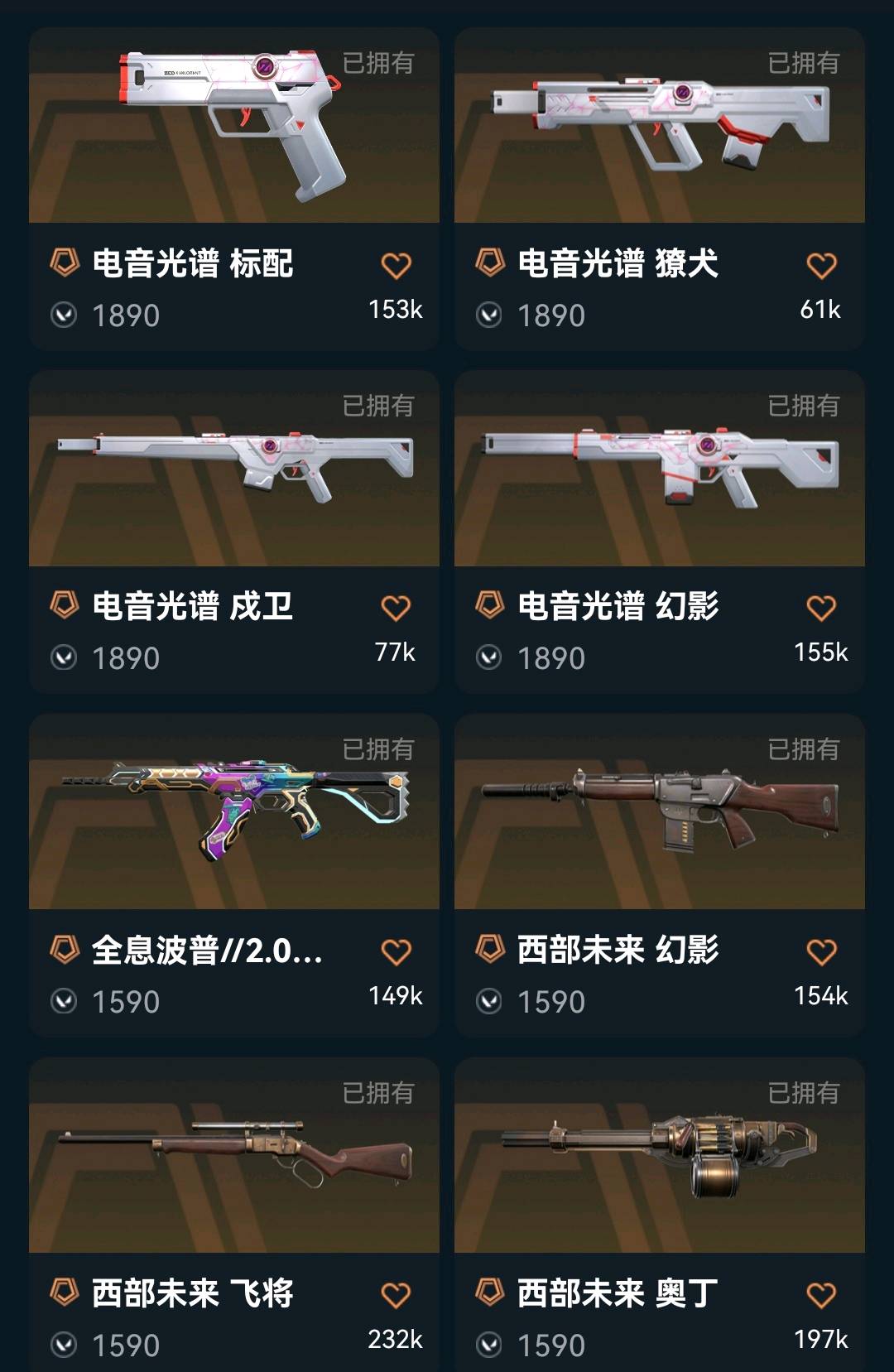Like the 电音光谱 标配 skin
Viewport: 894px width, 1372px height.
coord(396,266)
